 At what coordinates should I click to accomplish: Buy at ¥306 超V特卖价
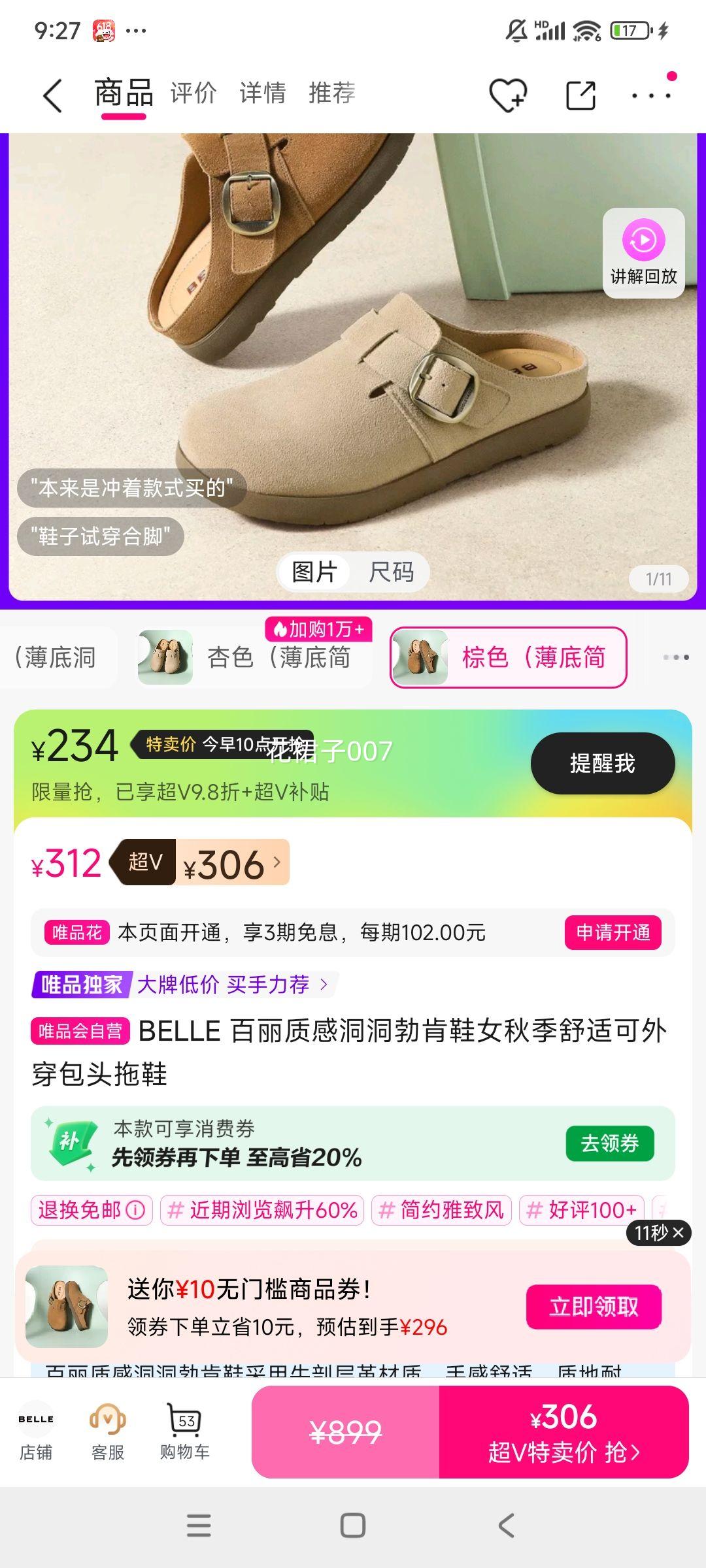563,1432
